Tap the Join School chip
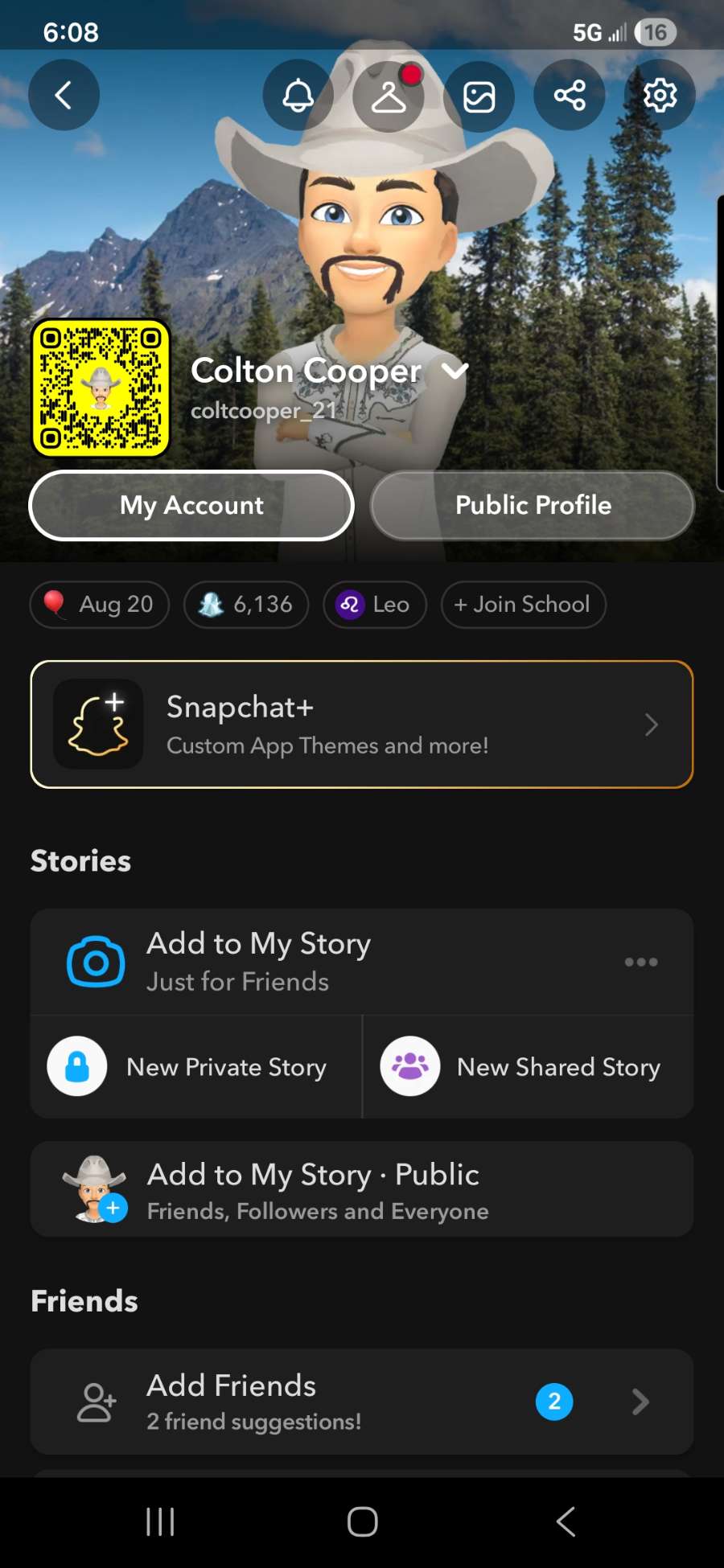The width and height of the screenshot is (724, 1568). click(x=523, y=605)
